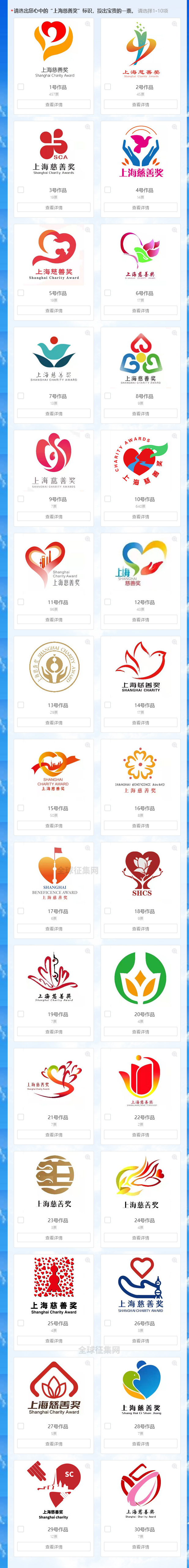View details of 14号作品
Image resolution: width=189 pixels, height=1568 pixels.
(x=140, y=722)
